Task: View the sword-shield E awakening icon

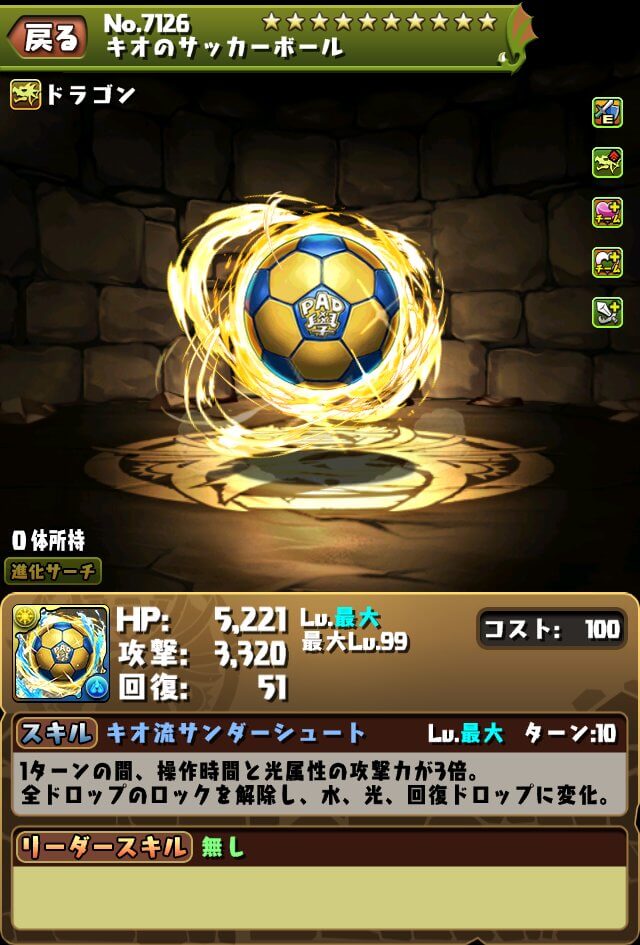Action: point(607,113)
